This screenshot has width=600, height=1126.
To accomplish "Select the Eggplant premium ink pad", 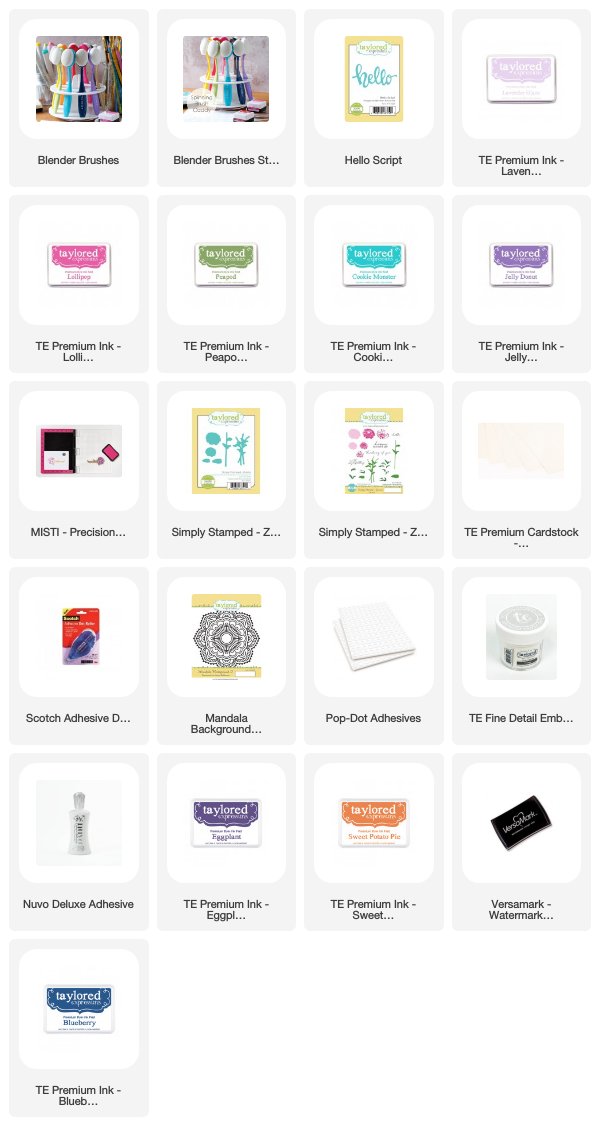I will click(x=226, y=842).
